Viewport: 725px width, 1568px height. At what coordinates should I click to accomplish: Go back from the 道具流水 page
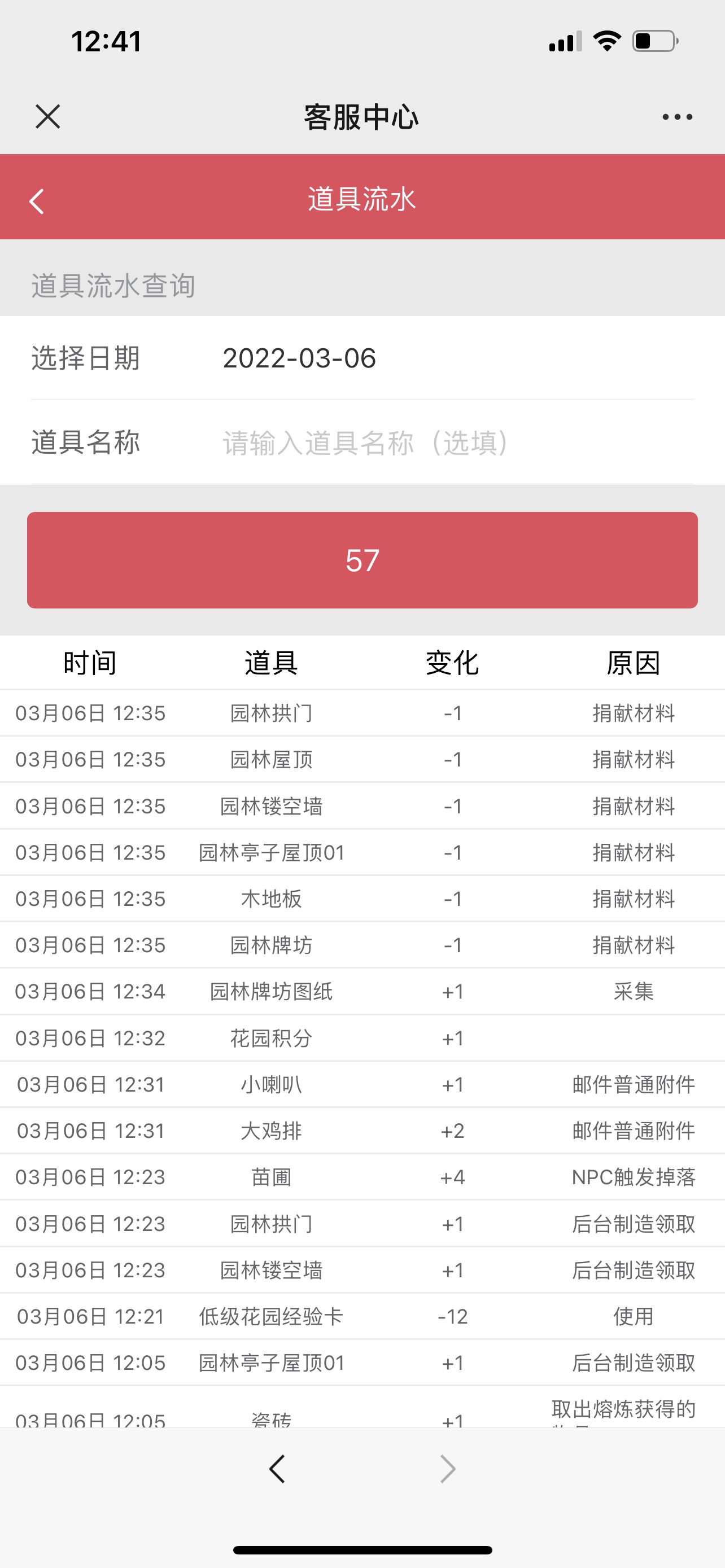pyautogui.click(x=37, y=201)
